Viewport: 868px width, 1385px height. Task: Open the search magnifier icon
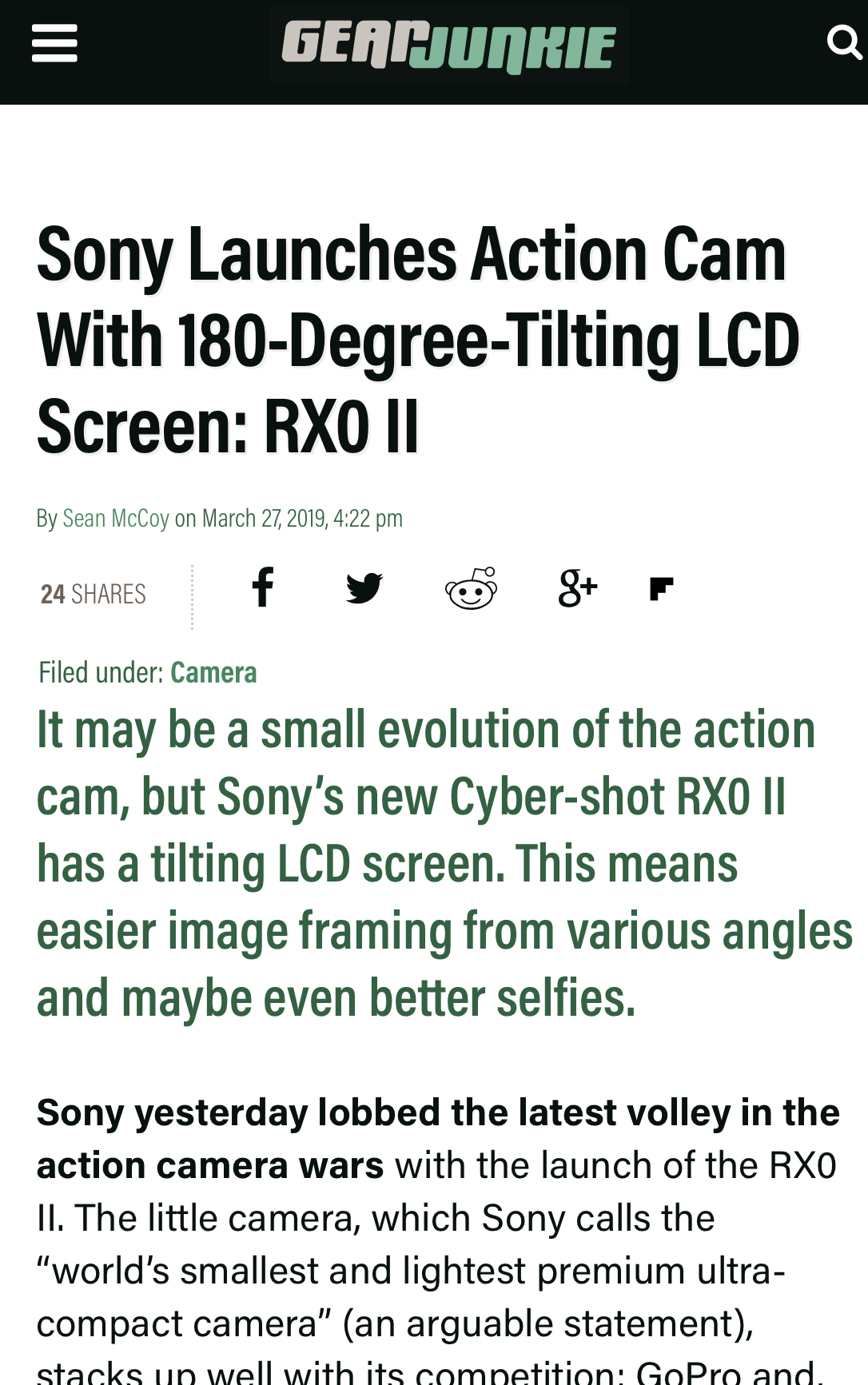click(x=844, y=42)
